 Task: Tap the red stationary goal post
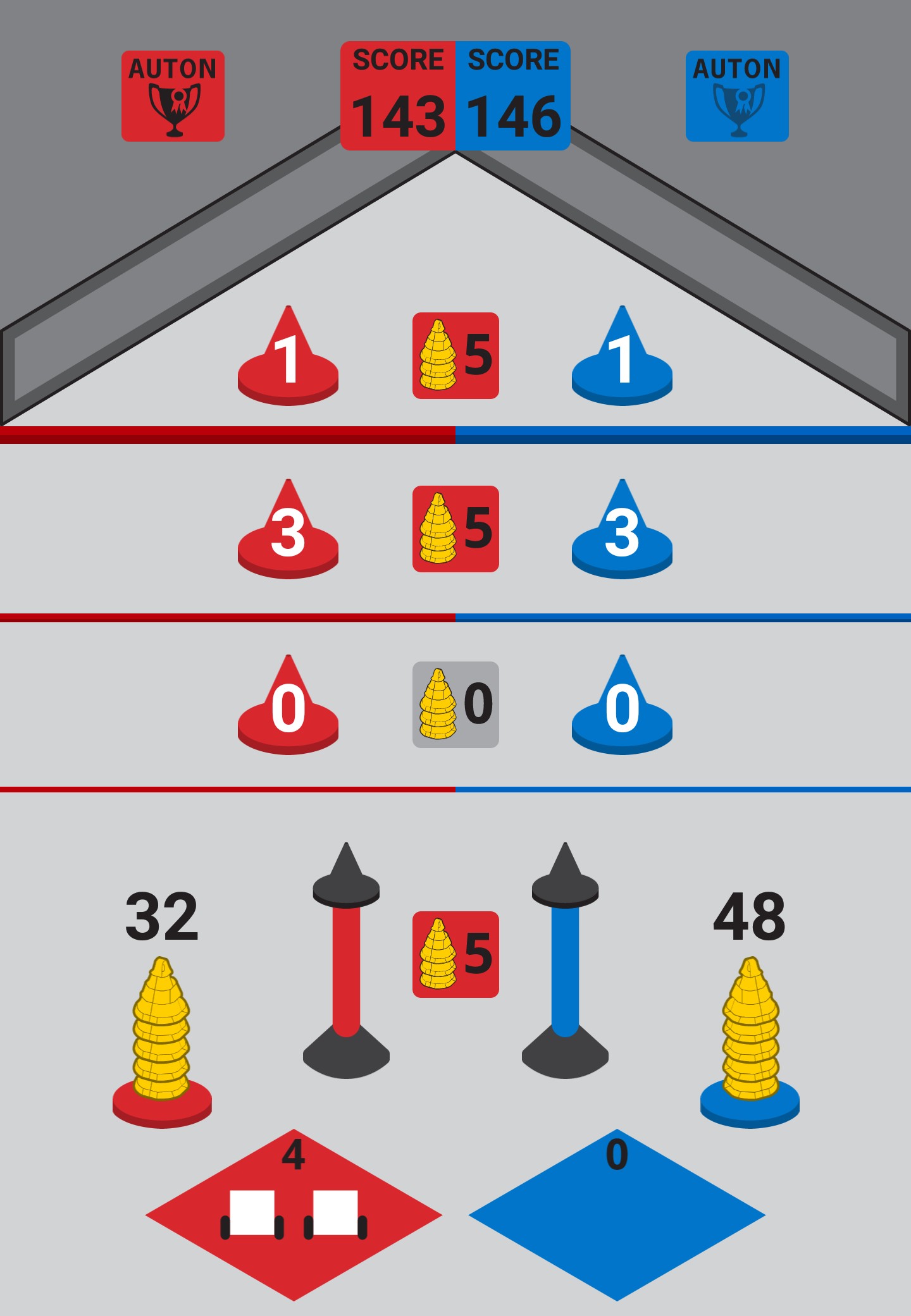(346, 961)
